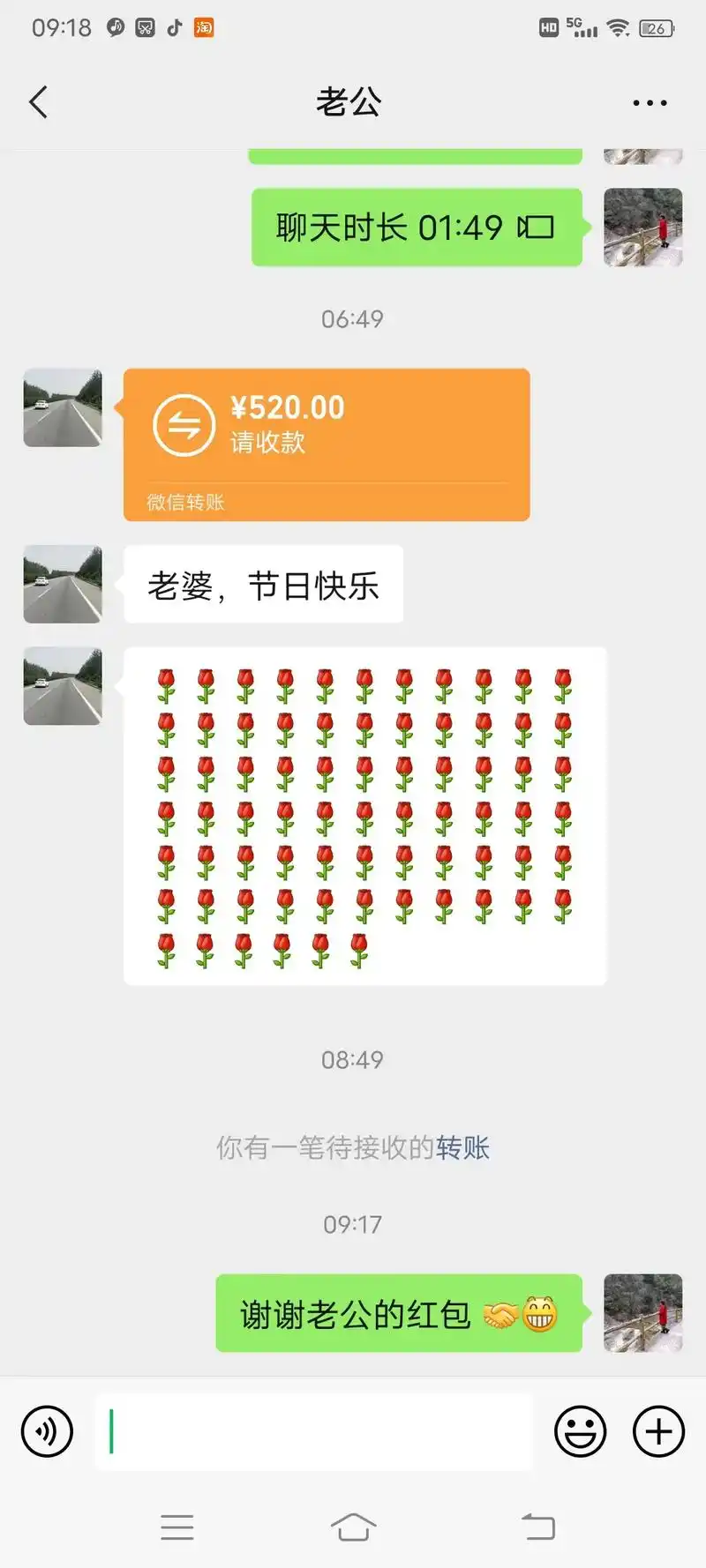Open the emoji panel smiley icon

580,1431
